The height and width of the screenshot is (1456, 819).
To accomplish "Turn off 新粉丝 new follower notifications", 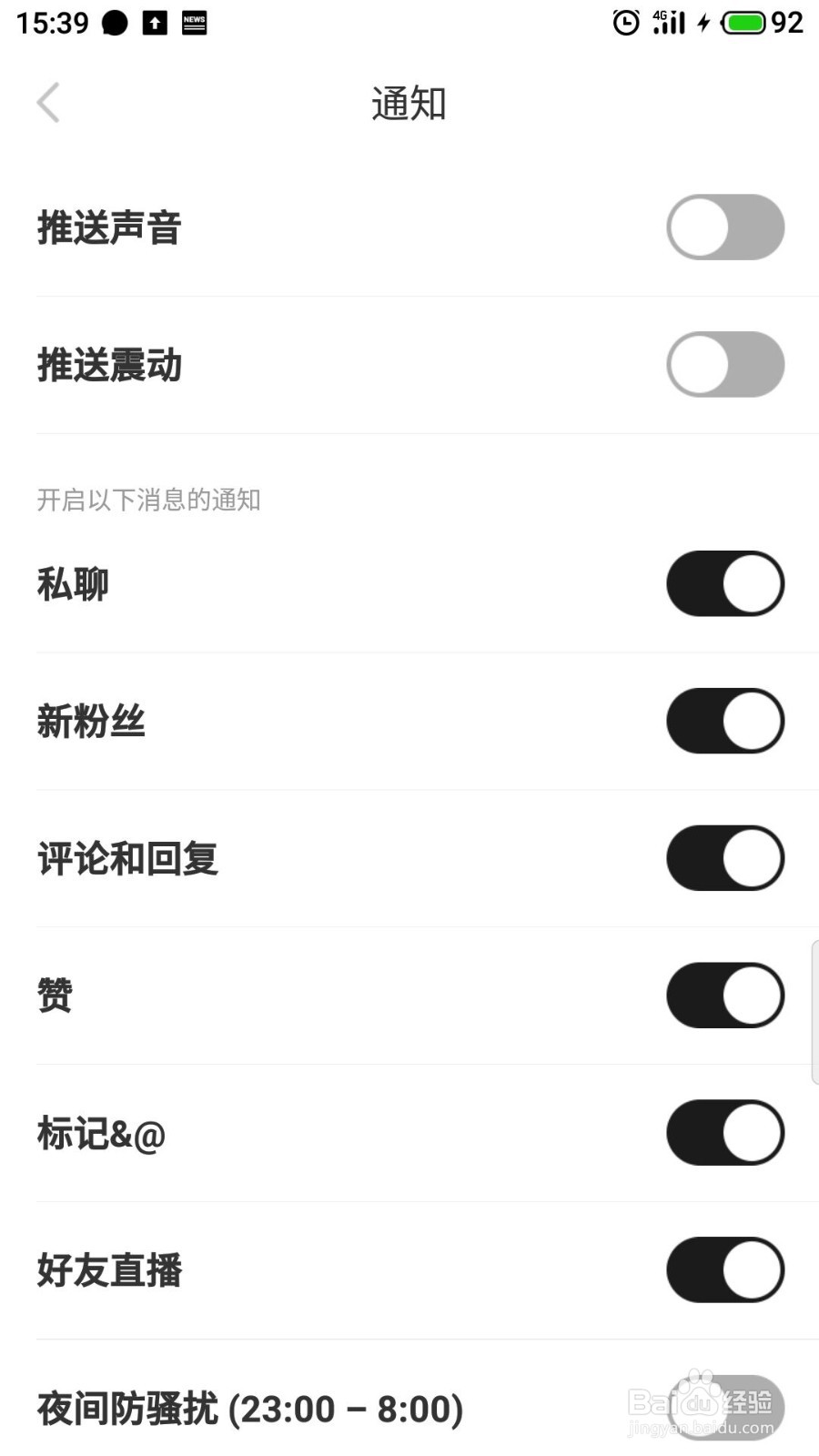I will click(725, 721).
